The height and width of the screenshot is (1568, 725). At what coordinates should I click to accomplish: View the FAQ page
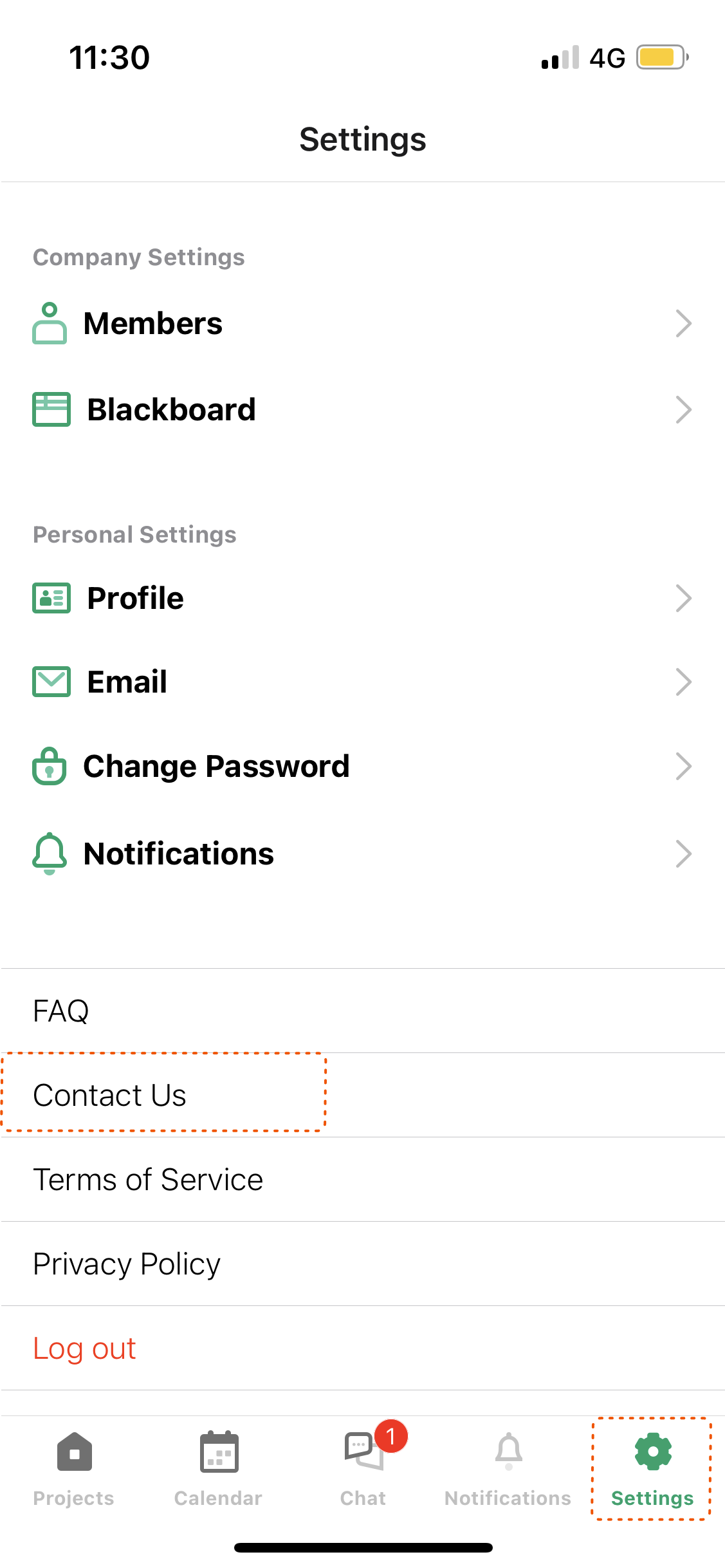point(61,1011)
